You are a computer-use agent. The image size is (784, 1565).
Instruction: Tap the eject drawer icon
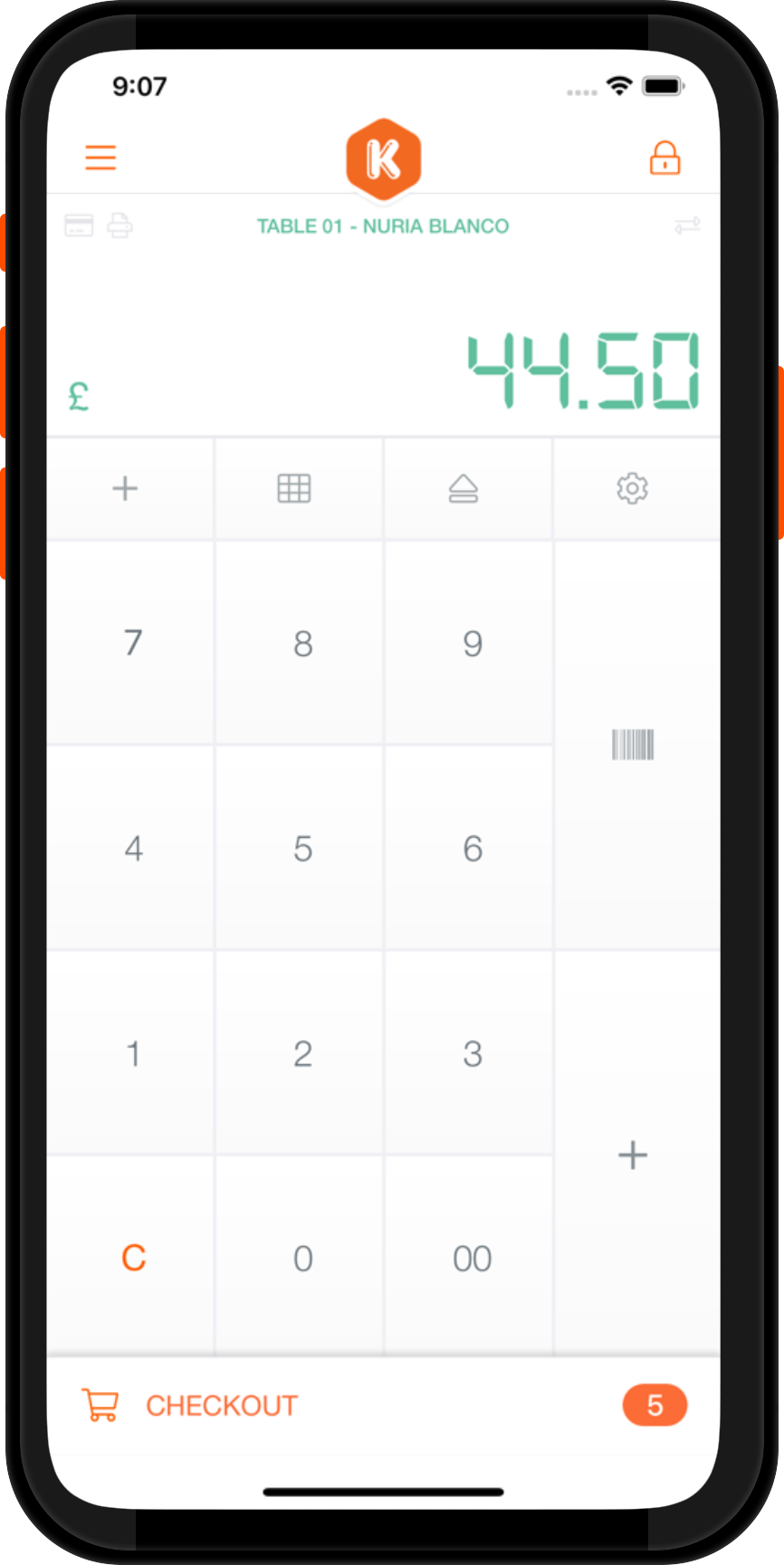click(464, 488)
